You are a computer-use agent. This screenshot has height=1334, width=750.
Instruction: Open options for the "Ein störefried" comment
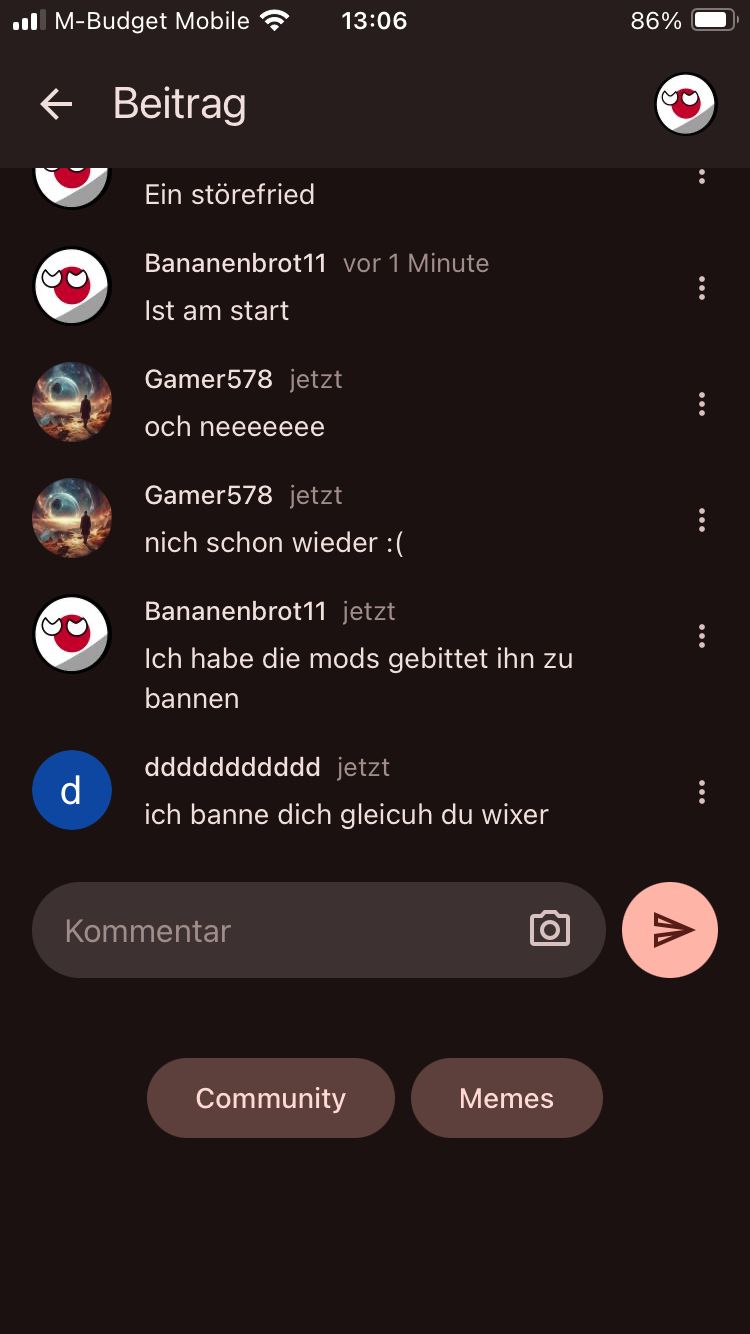point(702,178)
